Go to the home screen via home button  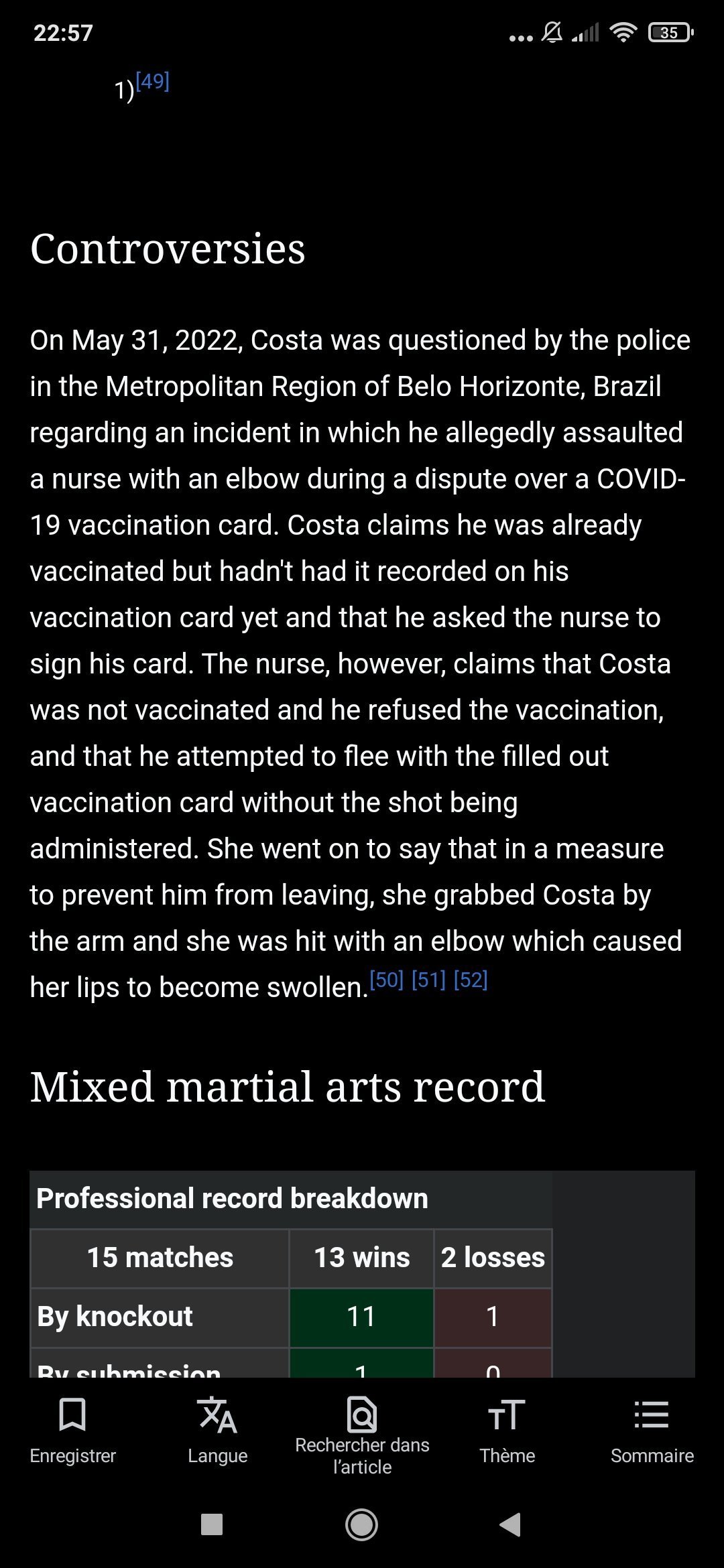[362, 1524]
